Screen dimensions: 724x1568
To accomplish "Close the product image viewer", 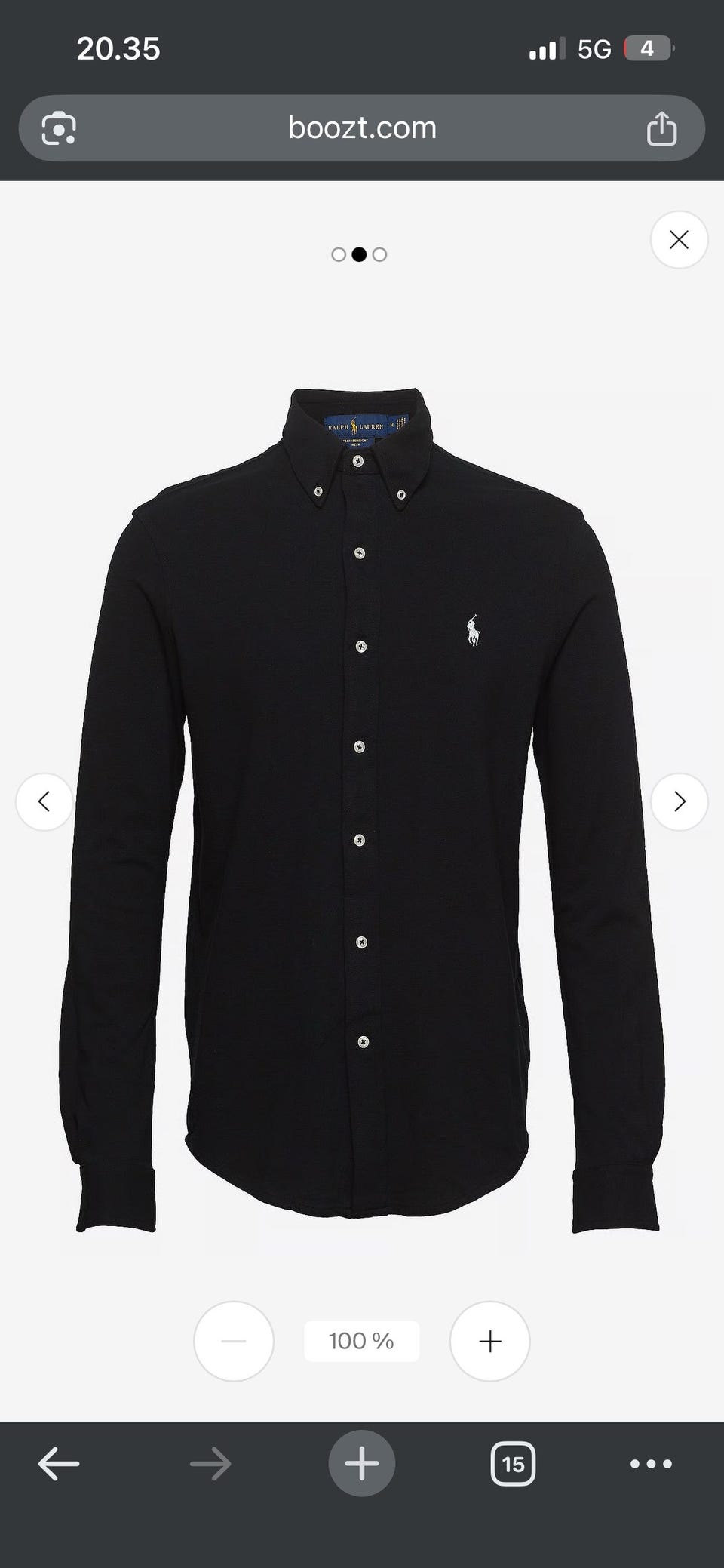I will click(x=679, y=240).
